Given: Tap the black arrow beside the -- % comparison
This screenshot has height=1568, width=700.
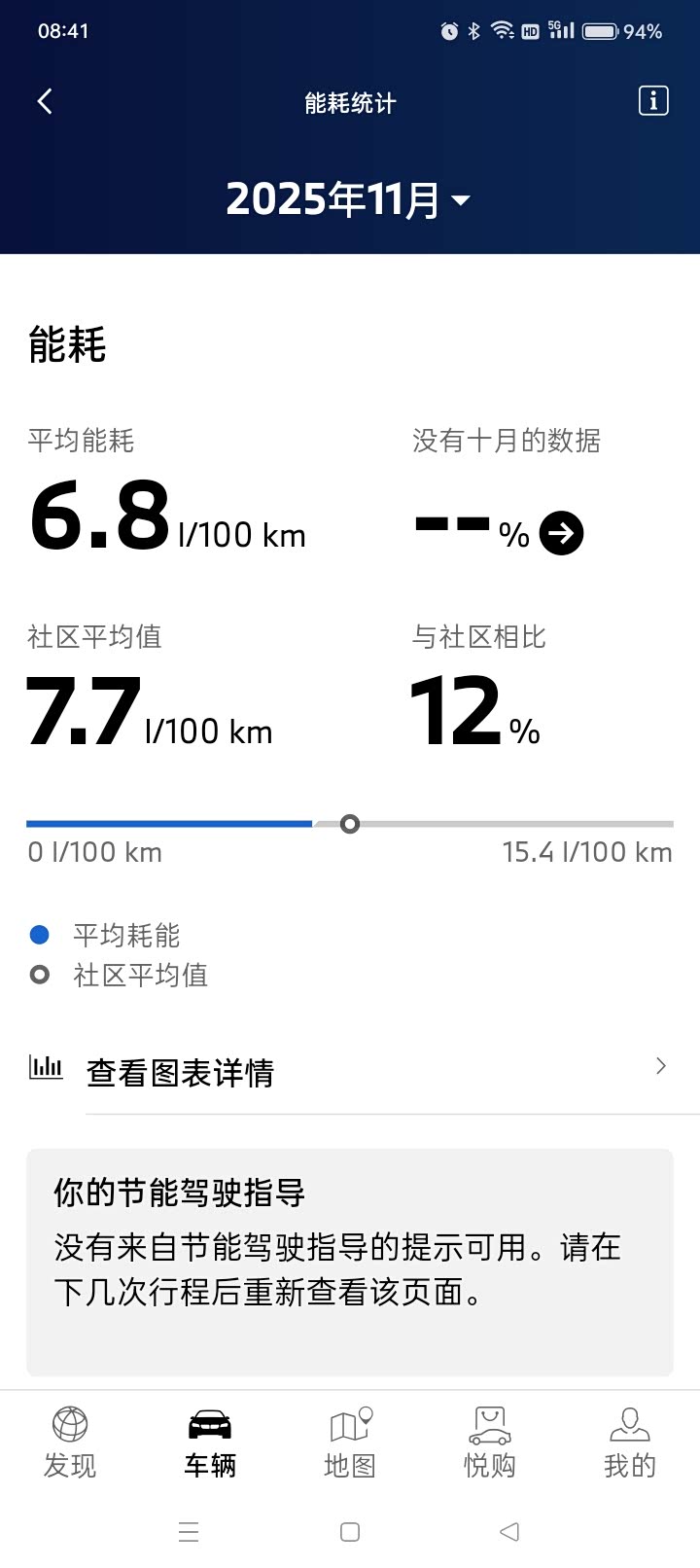Looking at the screenshot, I should pyautogui.click(x=561, y=533).
